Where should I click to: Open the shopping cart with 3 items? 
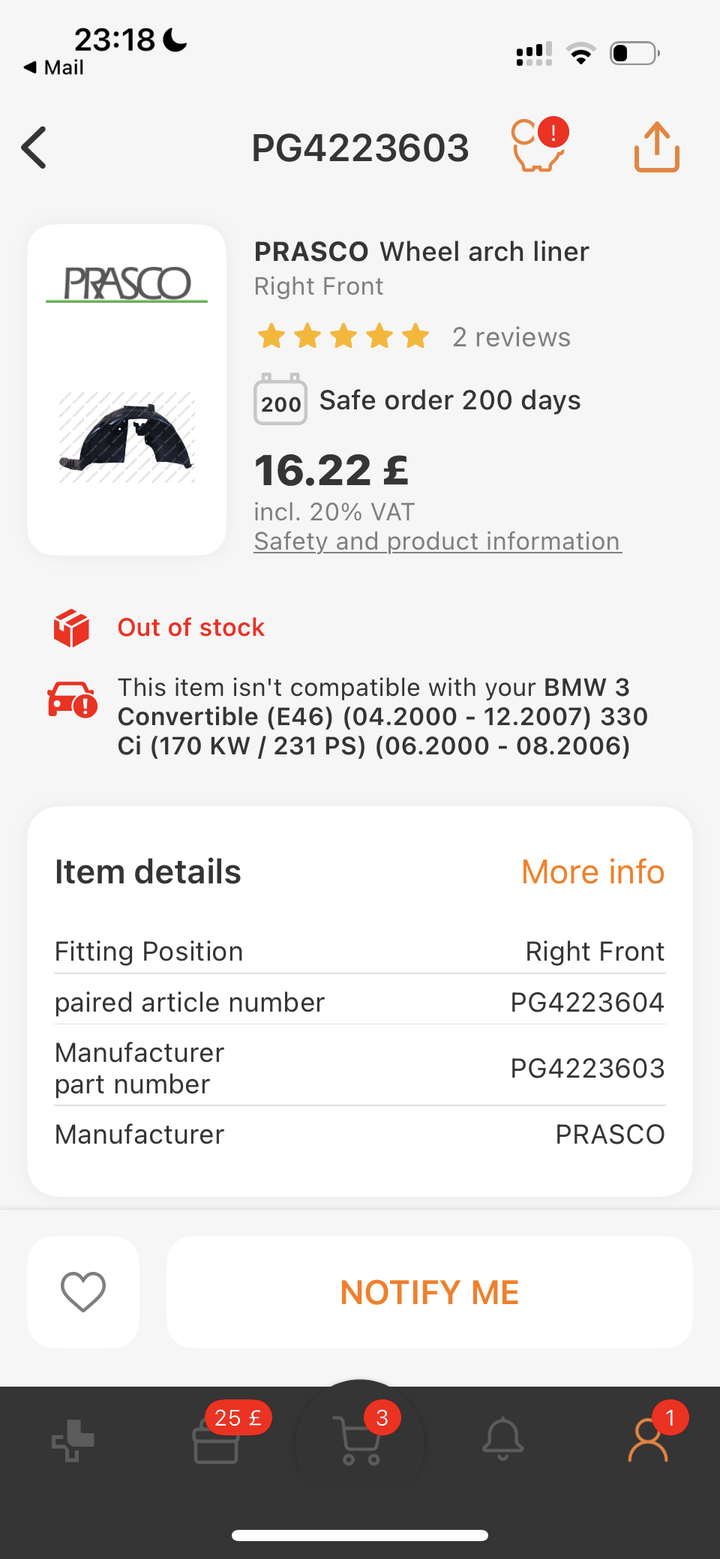[x=360, y=1442]
